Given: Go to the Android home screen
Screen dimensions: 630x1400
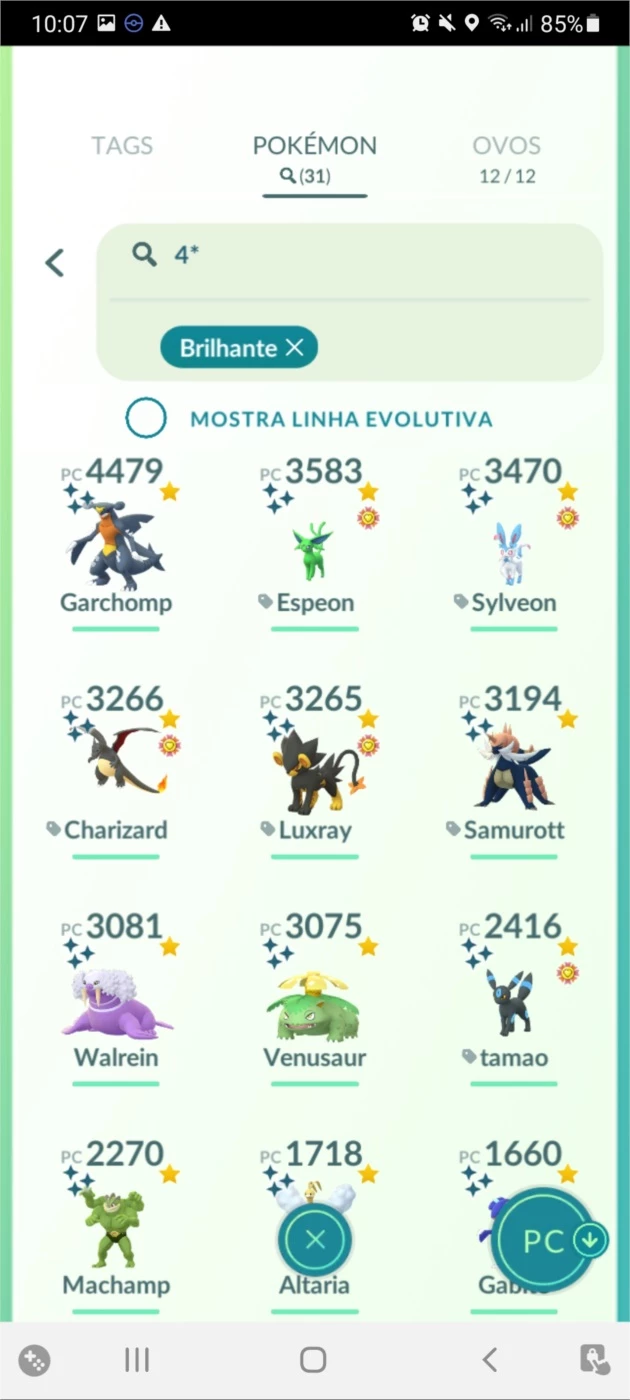Looking at the screenshot, I should [x=313, y=1360].
